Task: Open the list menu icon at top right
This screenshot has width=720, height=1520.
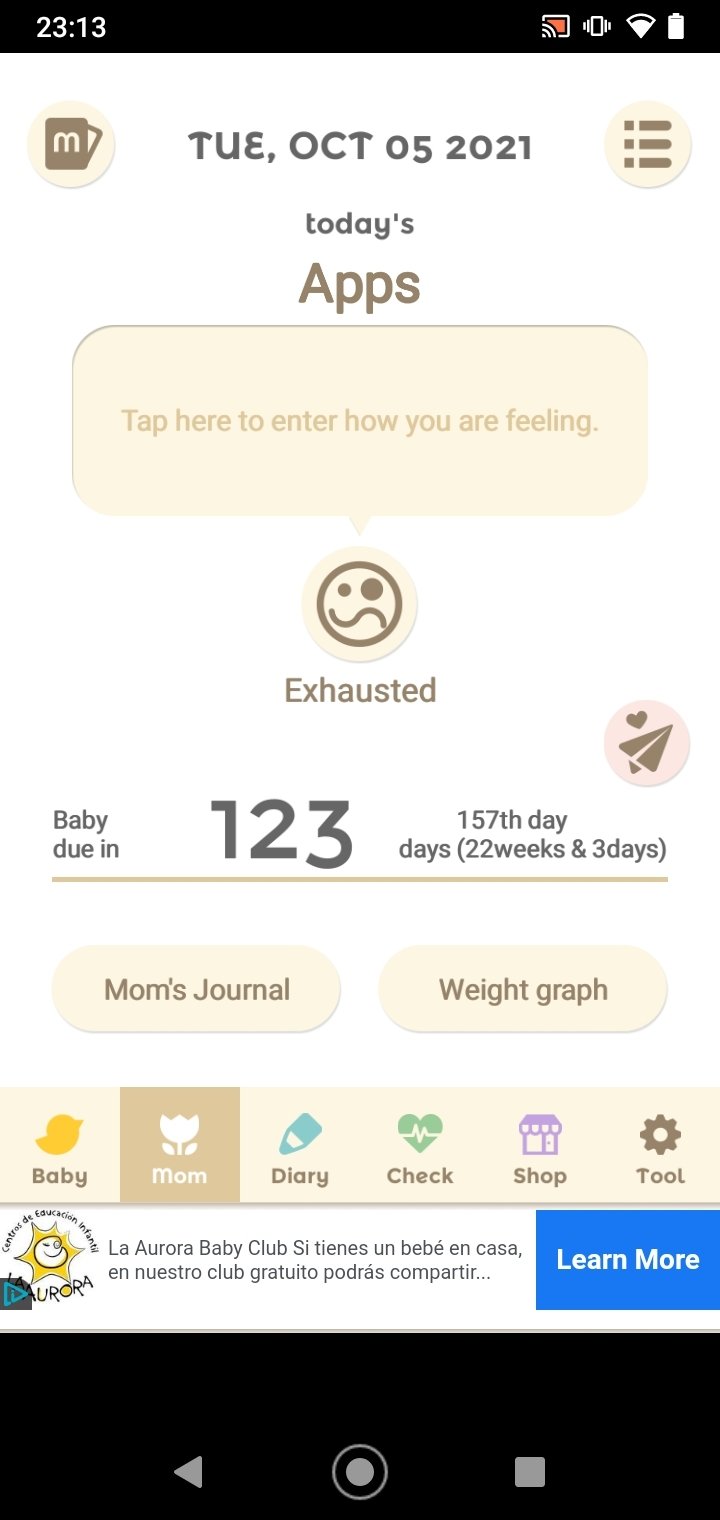Action: [x=648, y=145]
